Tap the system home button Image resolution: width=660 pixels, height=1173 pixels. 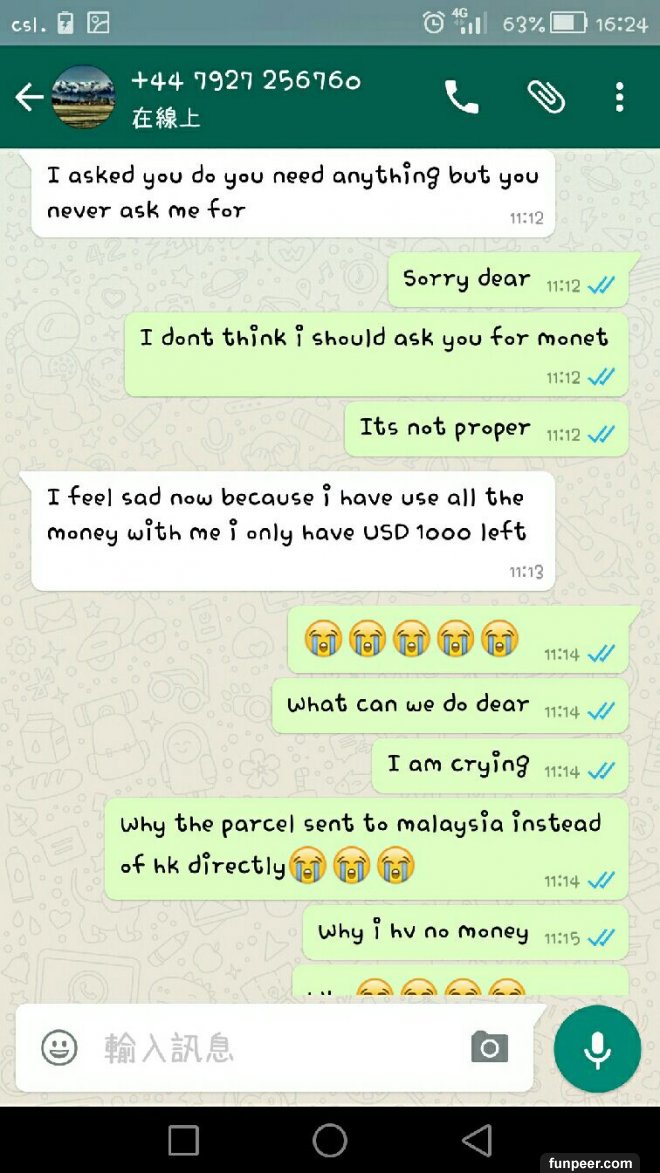click(330, 1140)
